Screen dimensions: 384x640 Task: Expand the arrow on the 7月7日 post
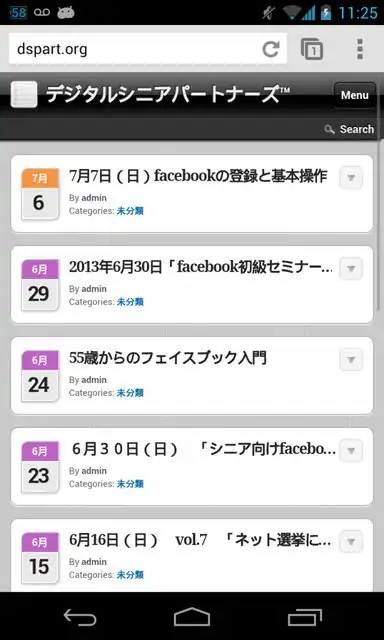click(x=351, y=178)
